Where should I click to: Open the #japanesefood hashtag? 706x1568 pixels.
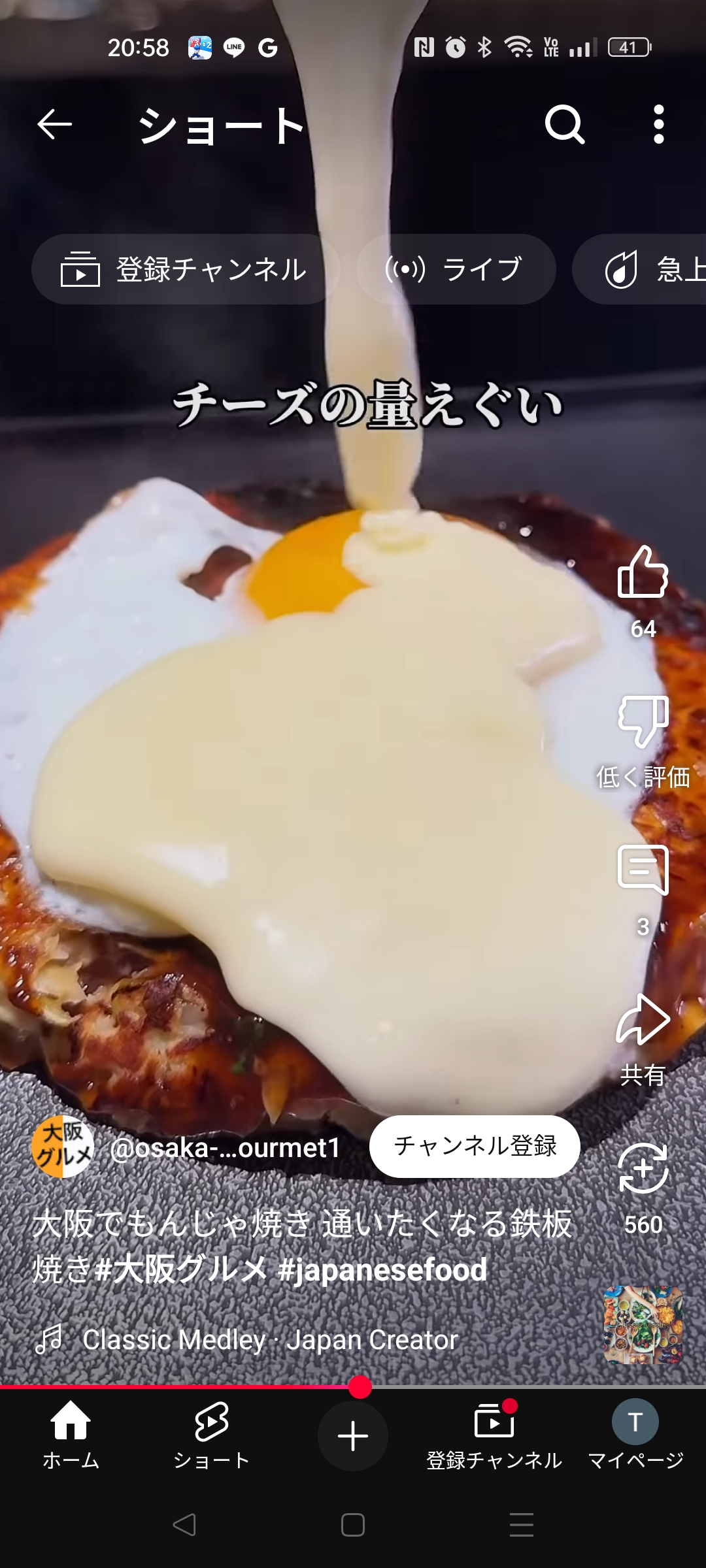click(x=382, y=1269)
